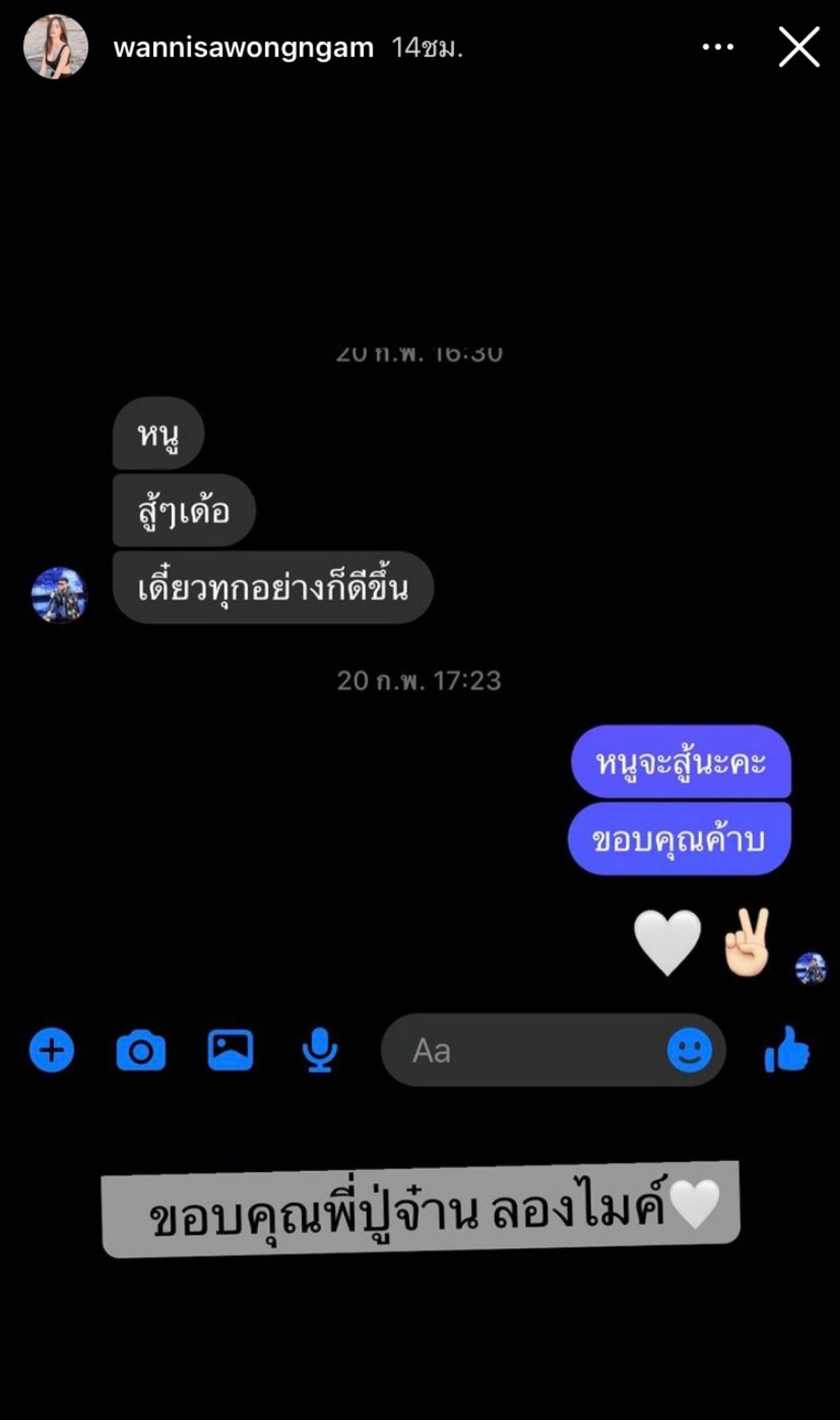Viewport: 840px width, 1420px height.
Task: Tap the story poster's profile picture
Action: pos(56,47)
